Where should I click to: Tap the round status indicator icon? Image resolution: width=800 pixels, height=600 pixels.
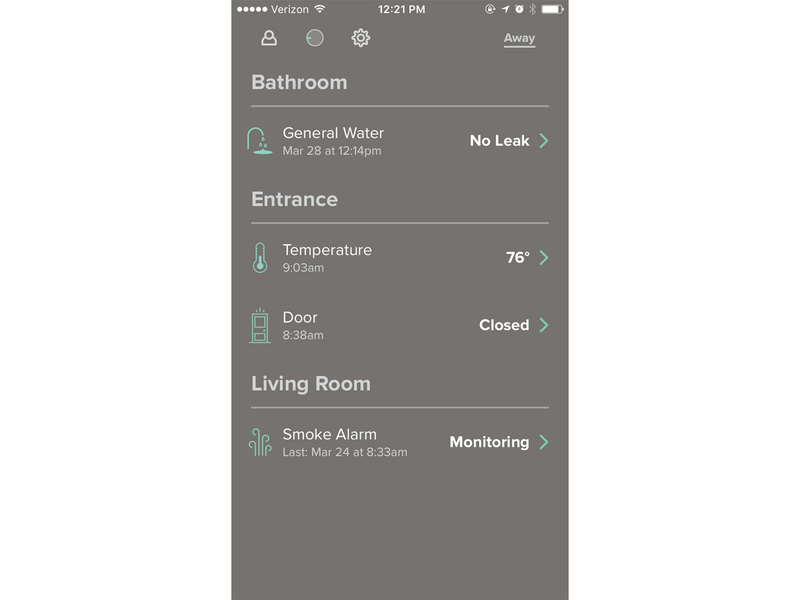point(315,38)
